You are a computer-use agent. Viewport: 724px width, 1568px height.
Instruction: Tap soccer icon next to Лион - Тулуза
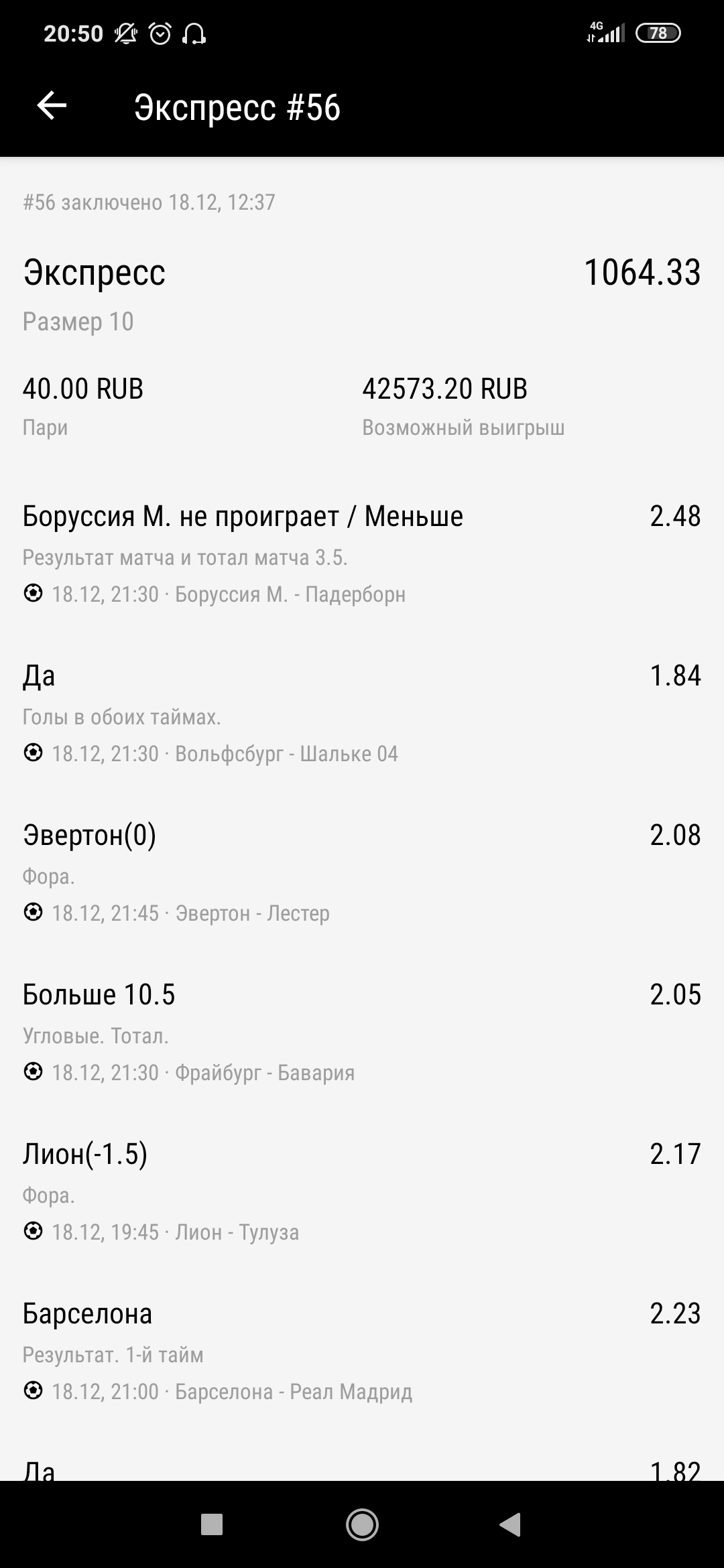[33, 1232]
